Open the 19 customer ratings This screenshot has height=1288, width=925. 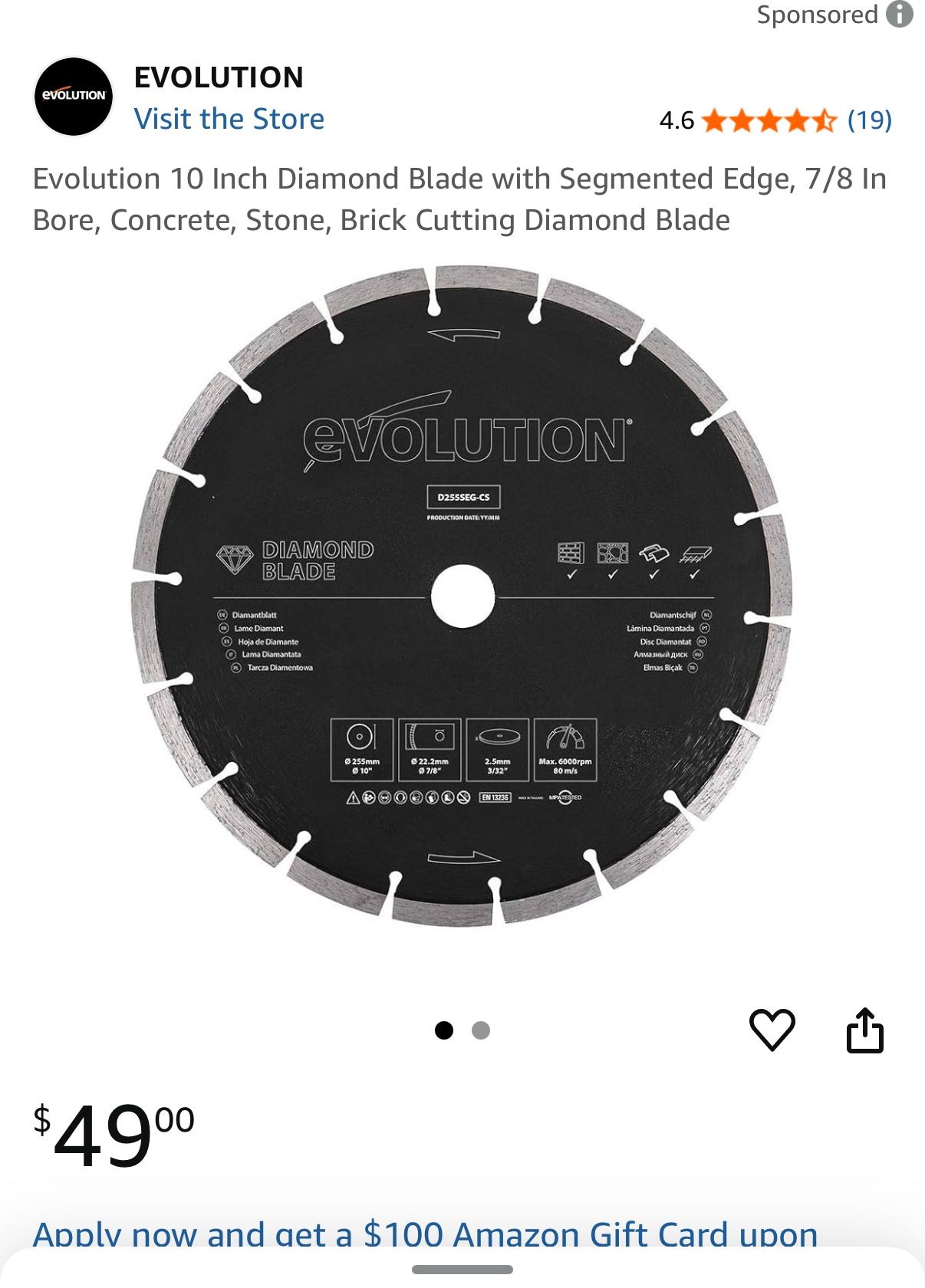869,120
